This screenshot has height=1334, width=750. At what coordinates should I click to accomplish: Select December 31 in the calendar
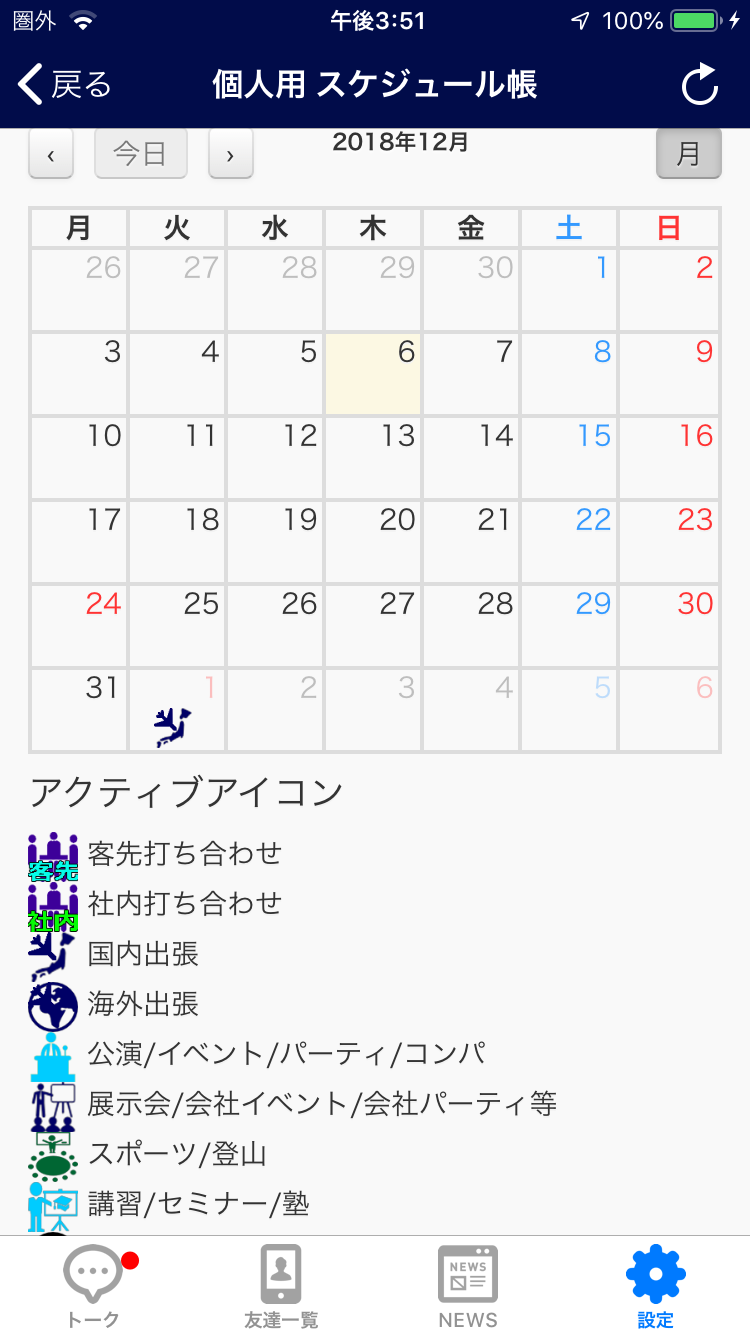pos(79,709)
